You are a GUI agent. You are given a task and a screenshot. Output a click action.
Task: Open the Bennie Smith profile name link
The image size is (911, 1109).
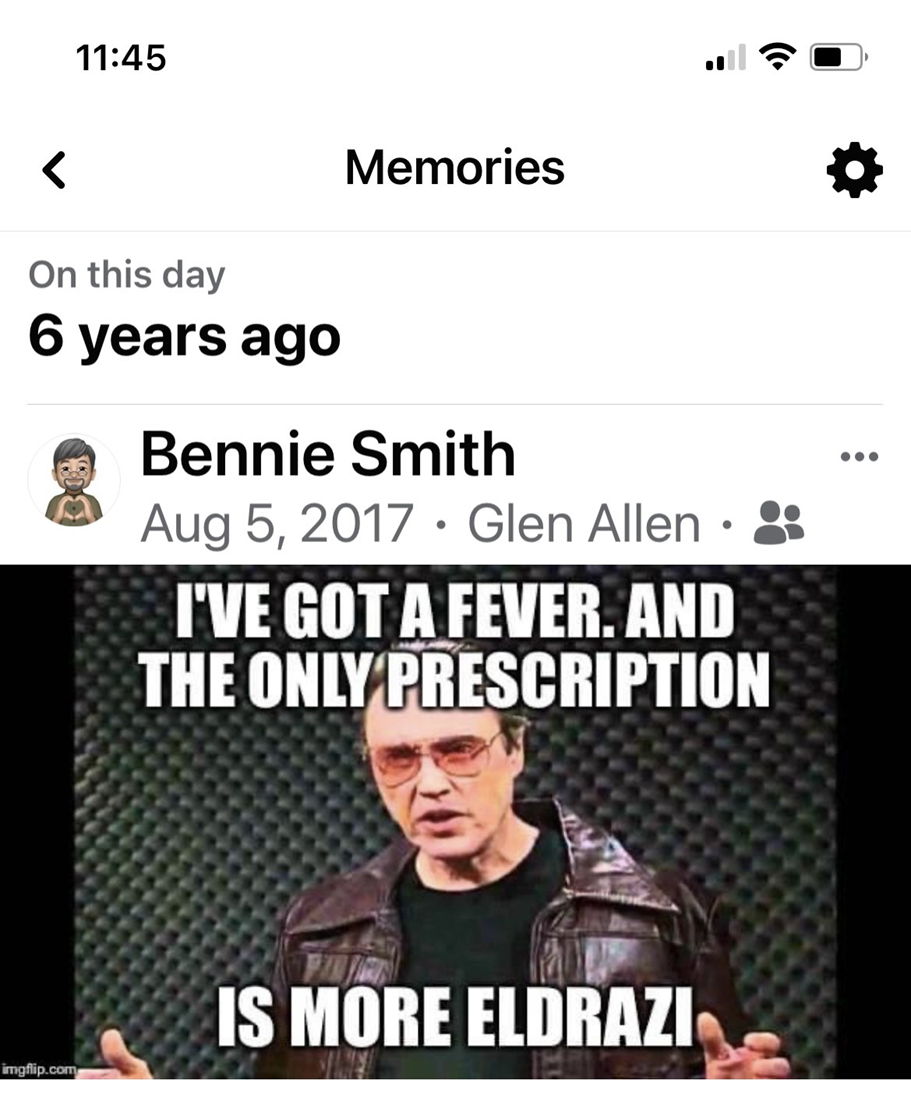coord(327,455)
